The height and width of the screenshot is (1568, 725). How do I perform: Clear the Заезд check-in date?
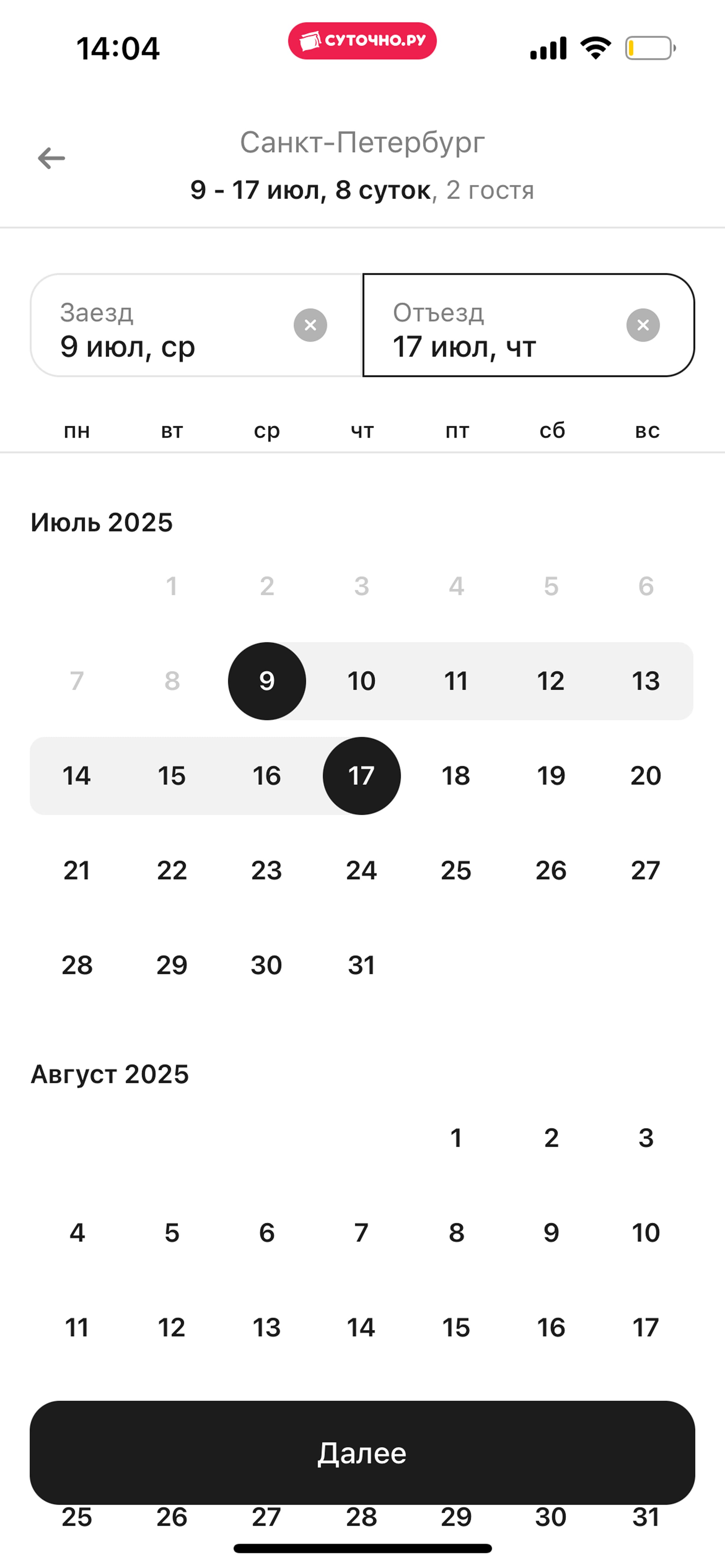pos(310,325)
